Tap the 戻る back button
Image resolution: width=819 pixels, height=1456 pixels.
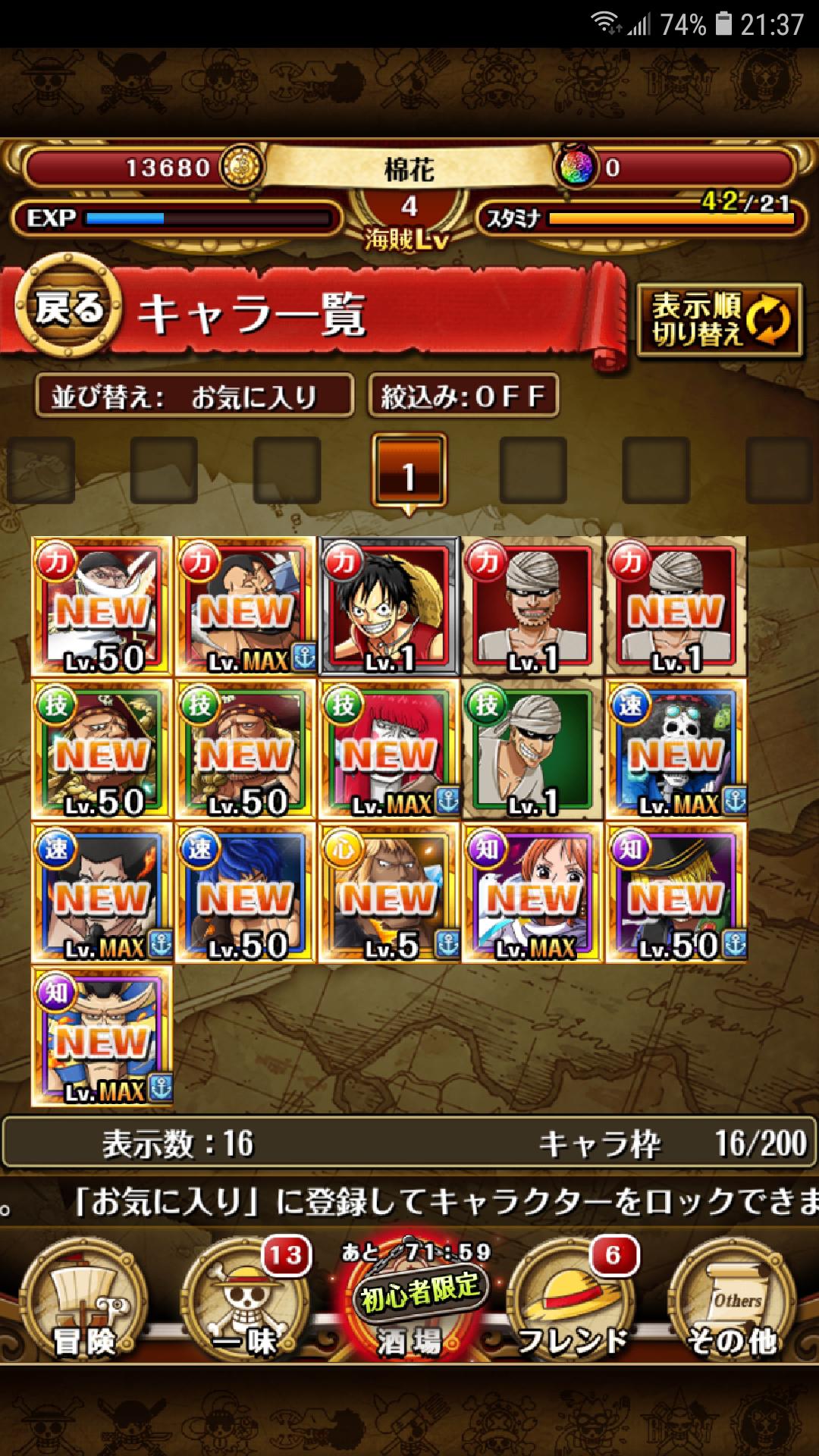pos(70,309)
